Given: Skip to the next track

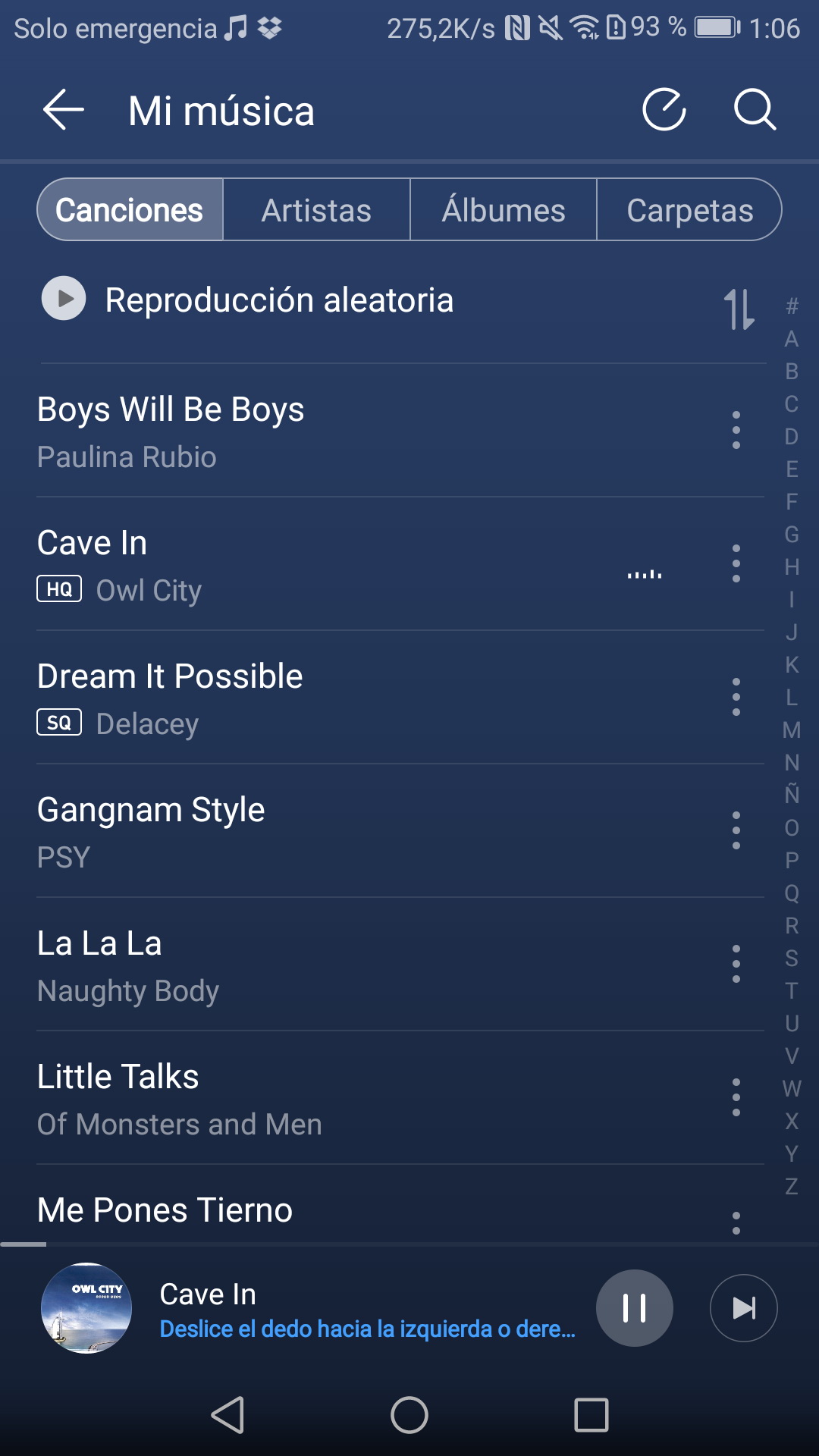Looking at the screenshot, I should [x=743, y=1308].
